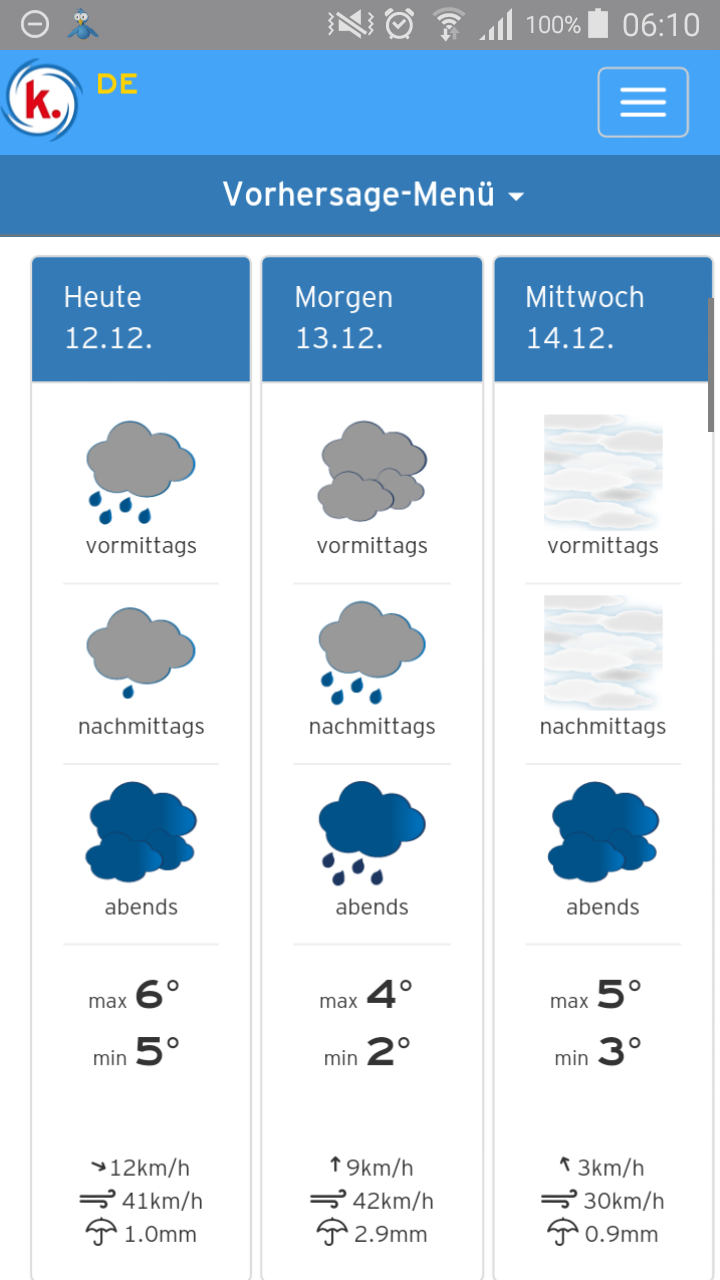Open the Heute 12.12. forecast card
The image size is (720, 1280).
coord(141,318)
